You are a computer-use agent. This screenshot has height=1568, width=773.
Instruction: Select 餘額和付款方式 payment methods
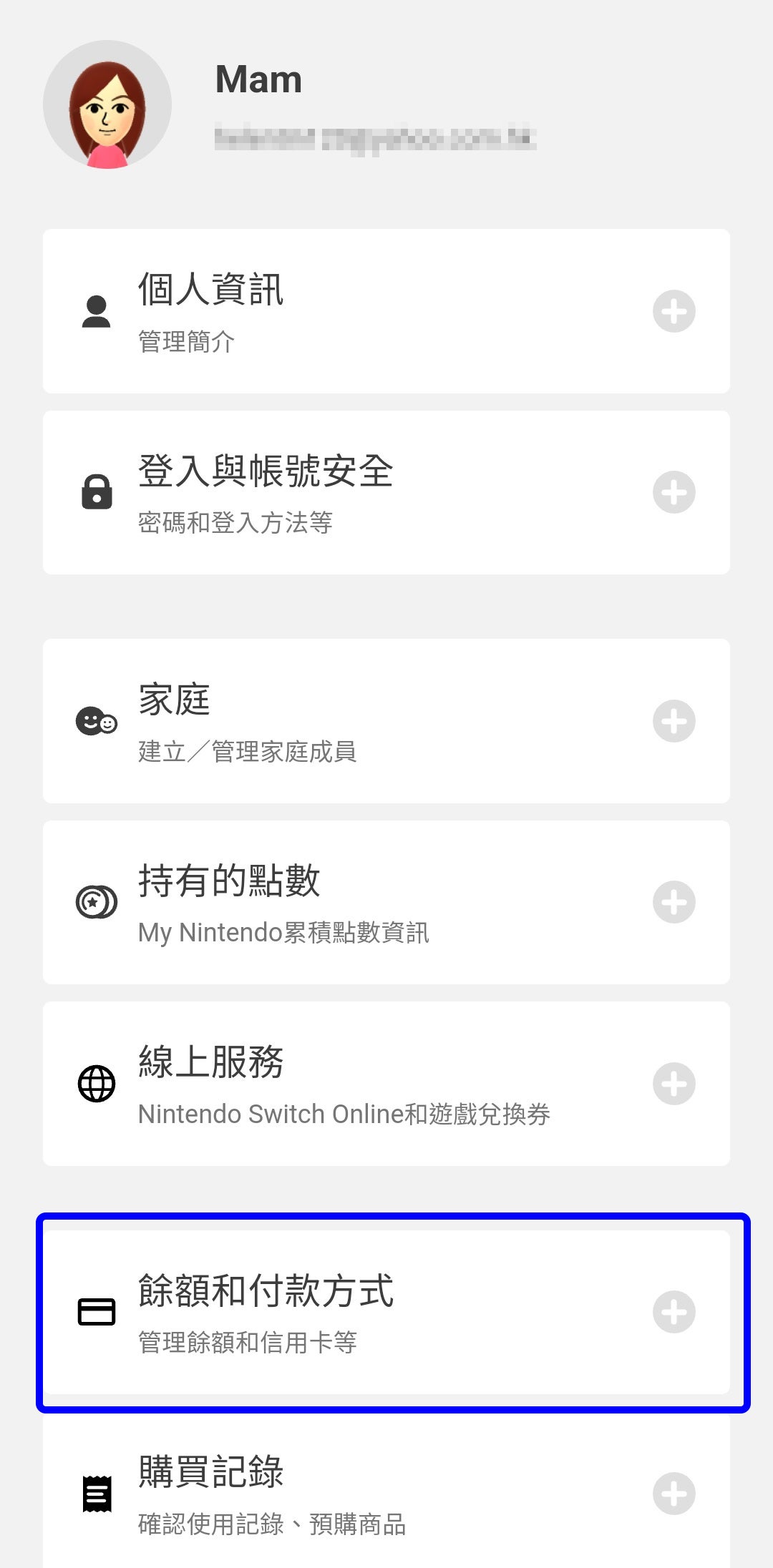[x=386, y=1312]
